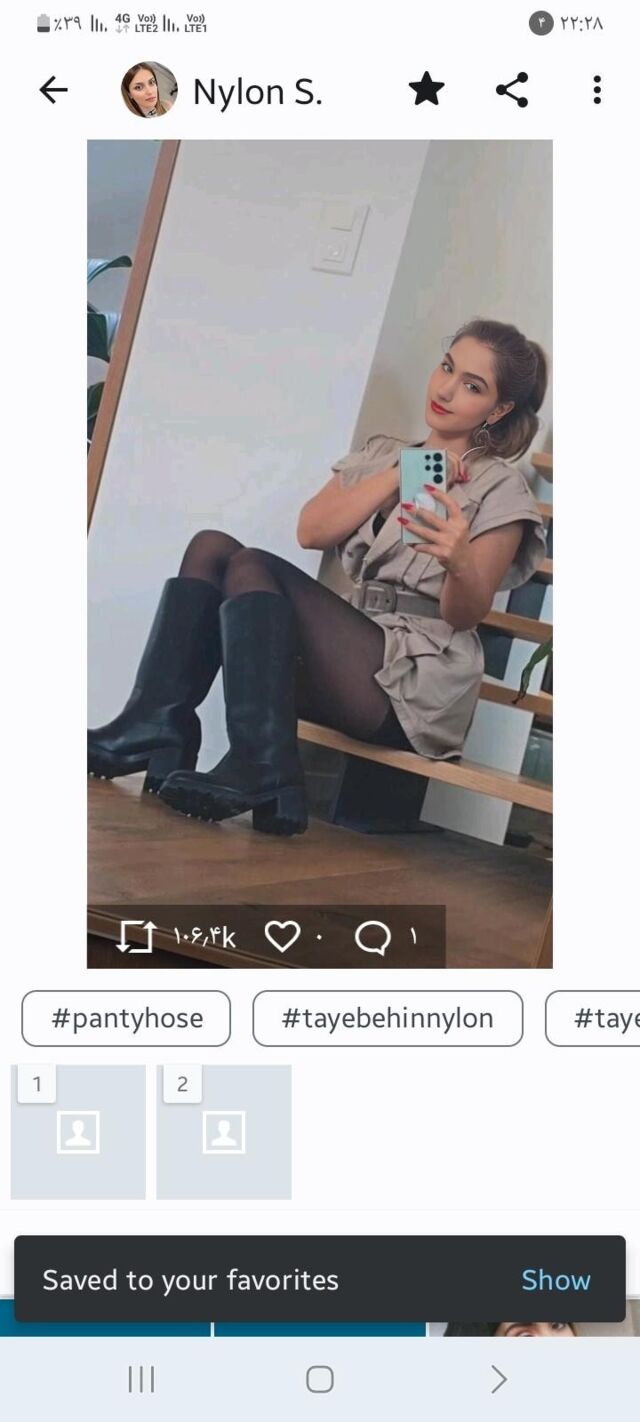640x1422 pixels.
Task: Share this post
Action: click(x=512, y=90)
